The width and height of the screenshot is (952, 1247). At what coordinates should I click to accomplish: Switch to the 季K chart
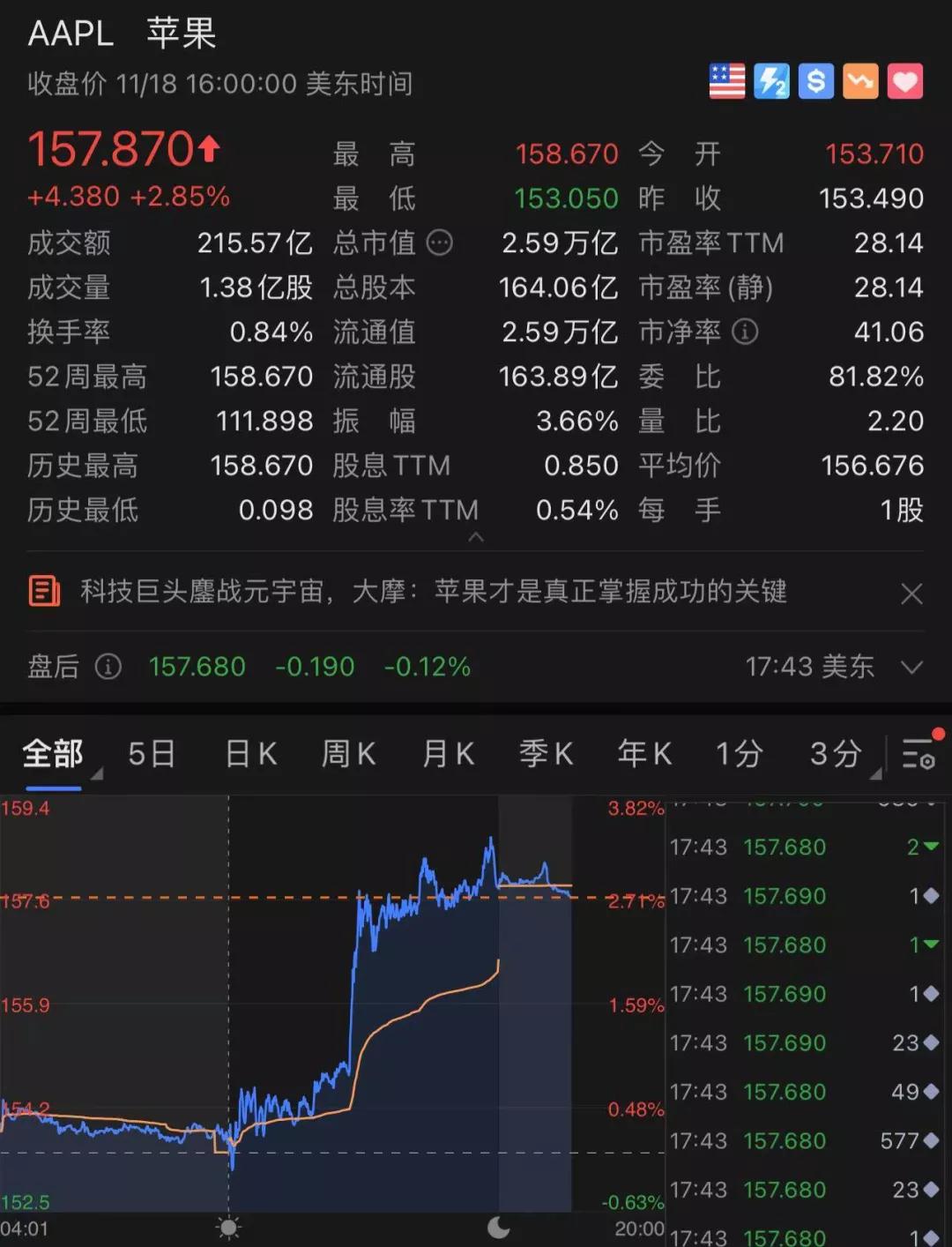547,754
